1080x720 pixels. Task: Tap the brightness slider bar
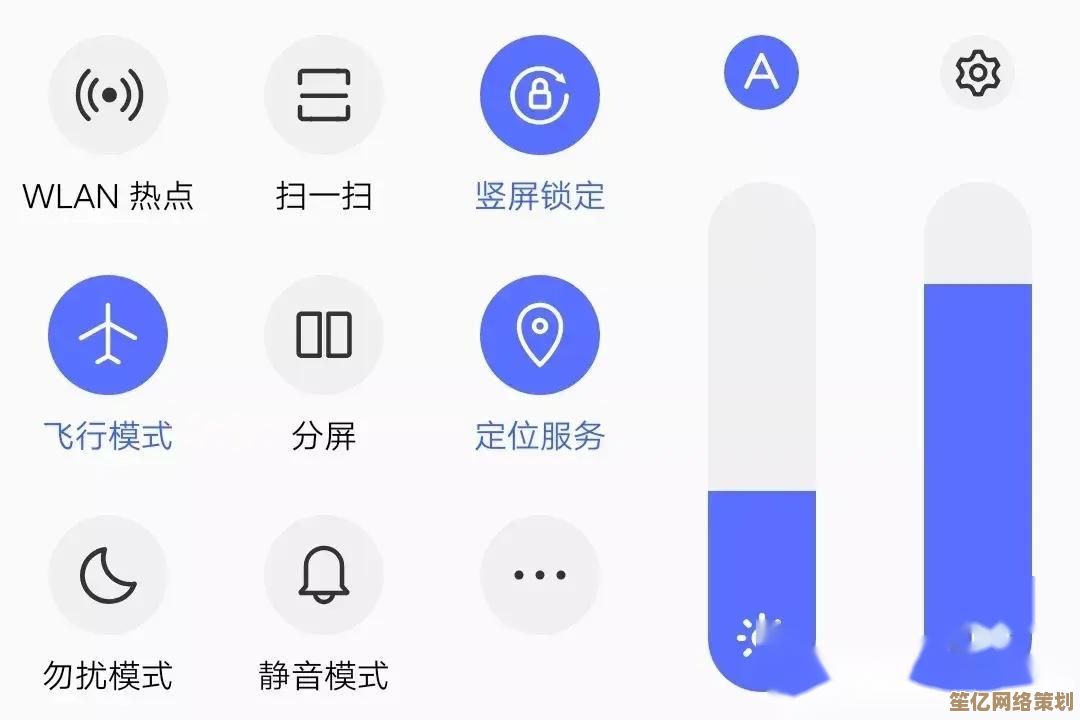[762, 440]
